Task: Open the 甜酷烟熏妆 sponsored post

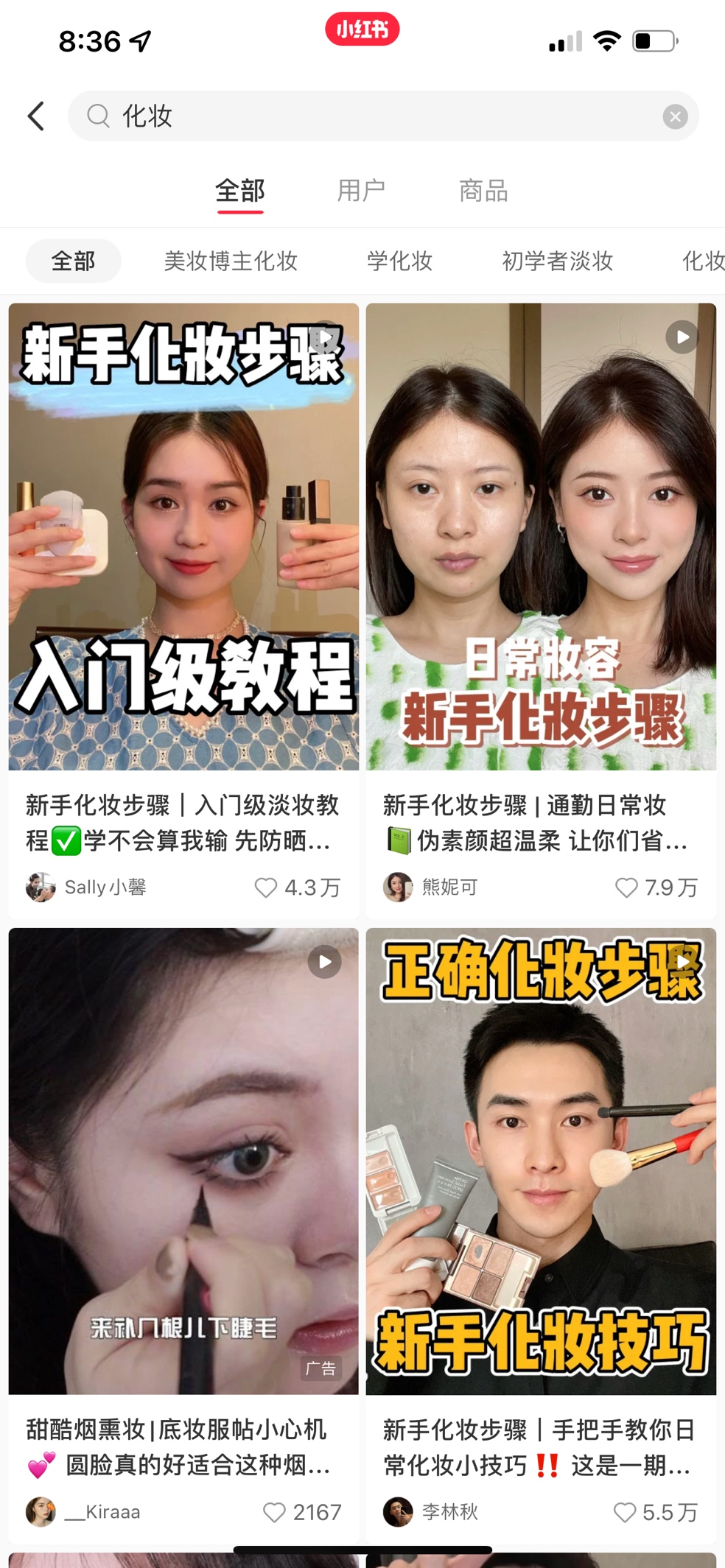Action: tap(183, 1161)
